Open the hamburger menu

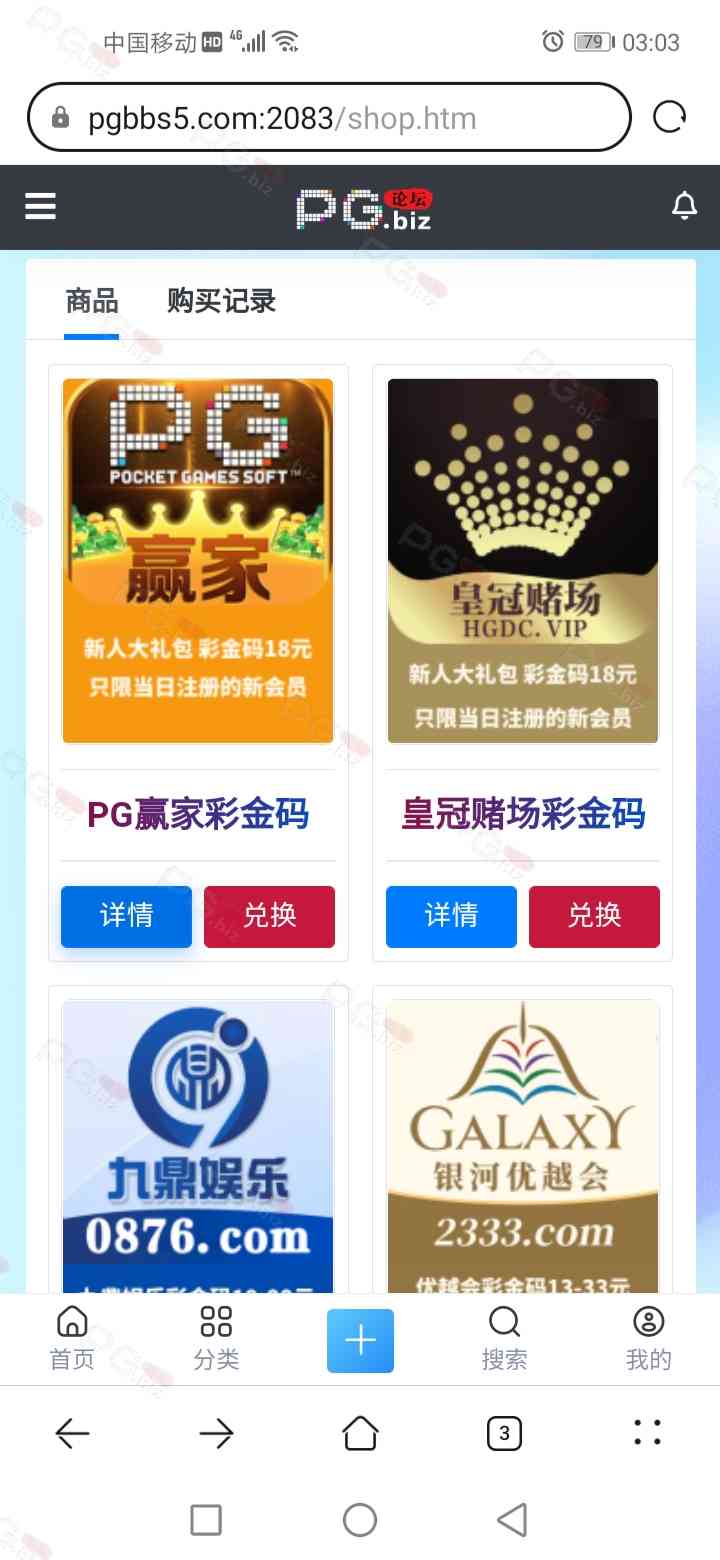pyautogui.click(x=41, y=207)
